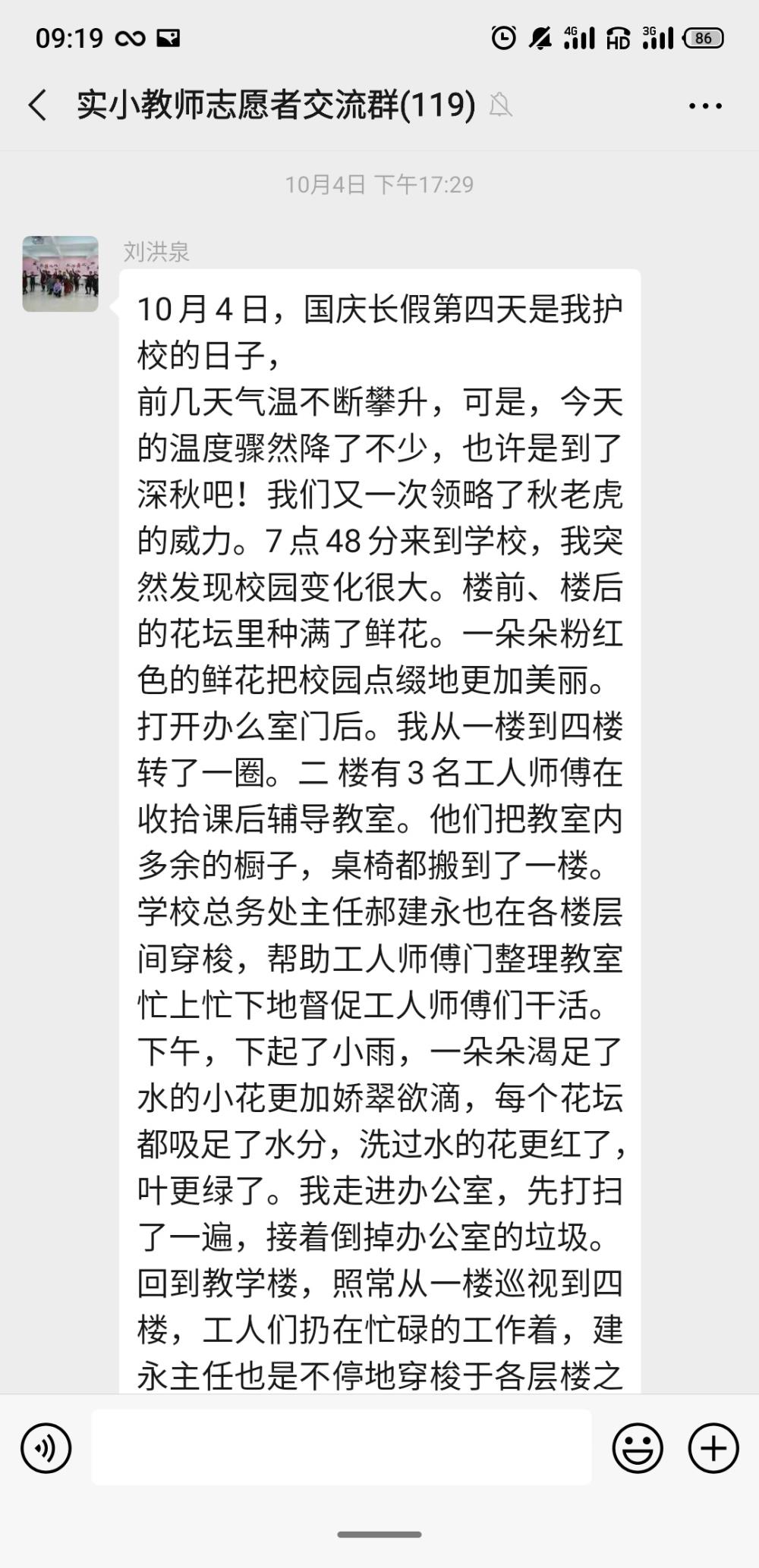The image size is (759, 1568).
Task: Open the group chat options menu
Action: pyautogui.click(x=705, y=105)
